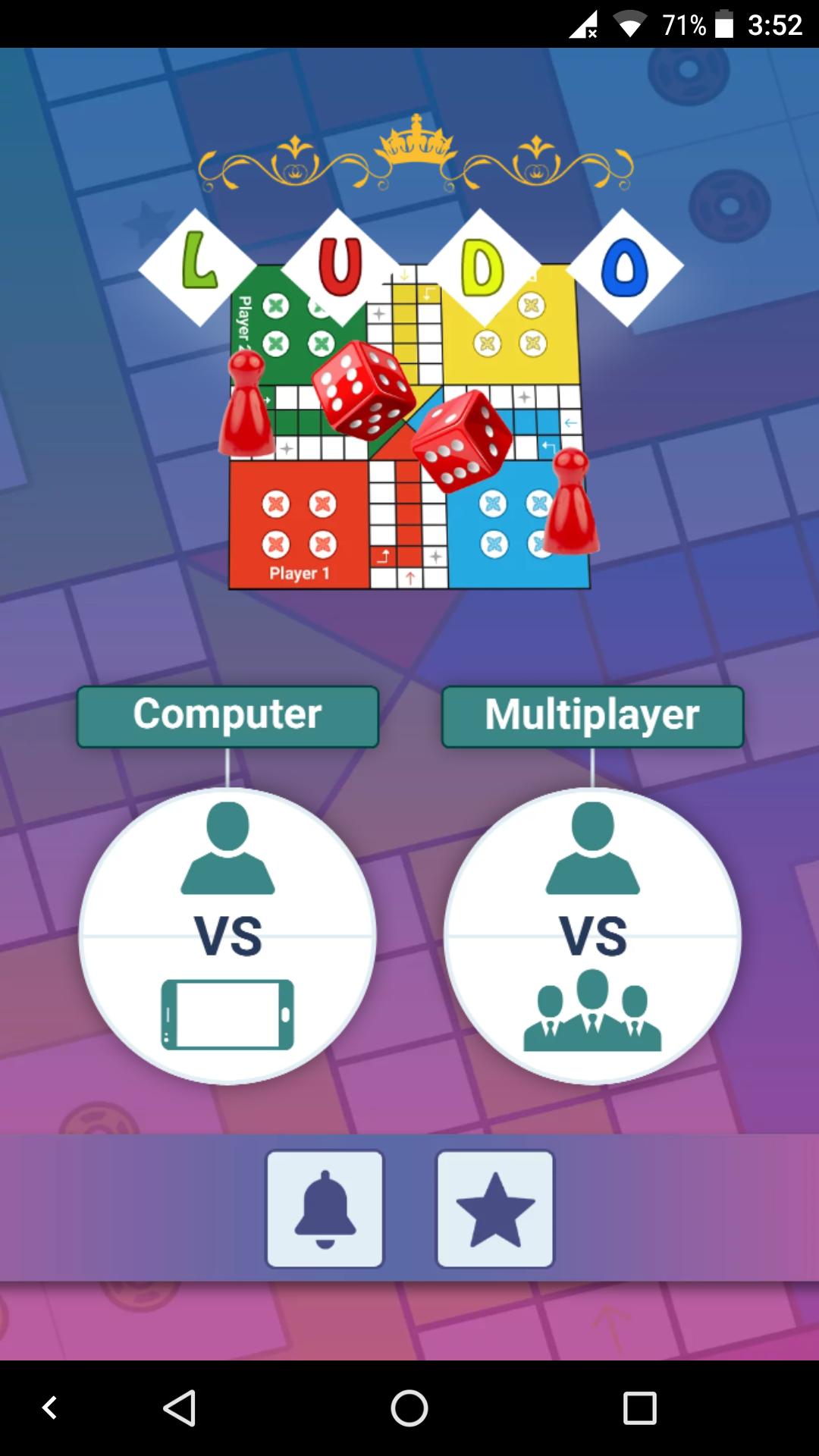Go to the home screen
The height and width of the screenshot is (1456, 819).
tap(409, 1409)
